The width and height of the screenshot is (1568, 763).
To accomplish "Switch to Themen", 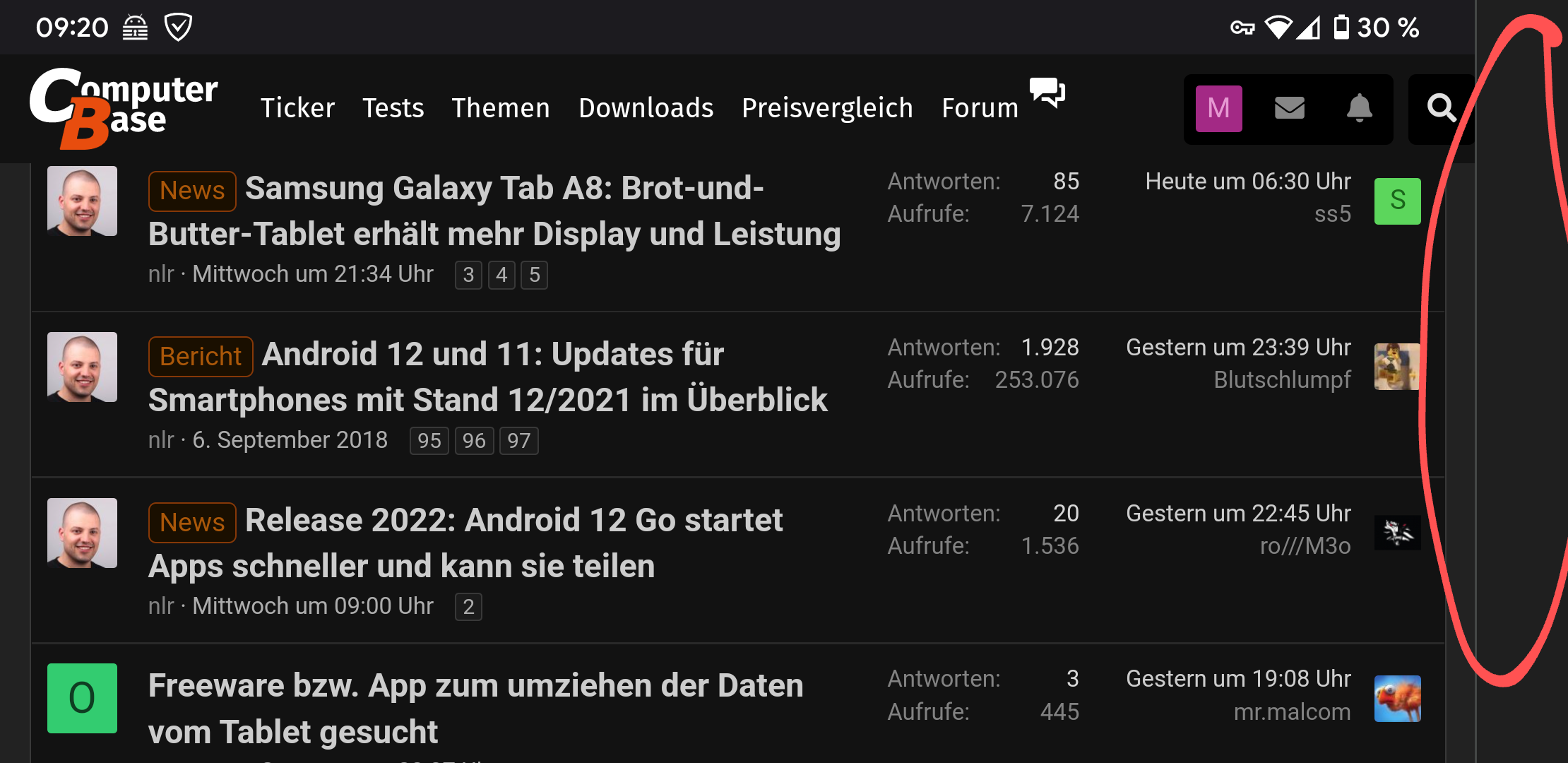I will tap(500, 108).
